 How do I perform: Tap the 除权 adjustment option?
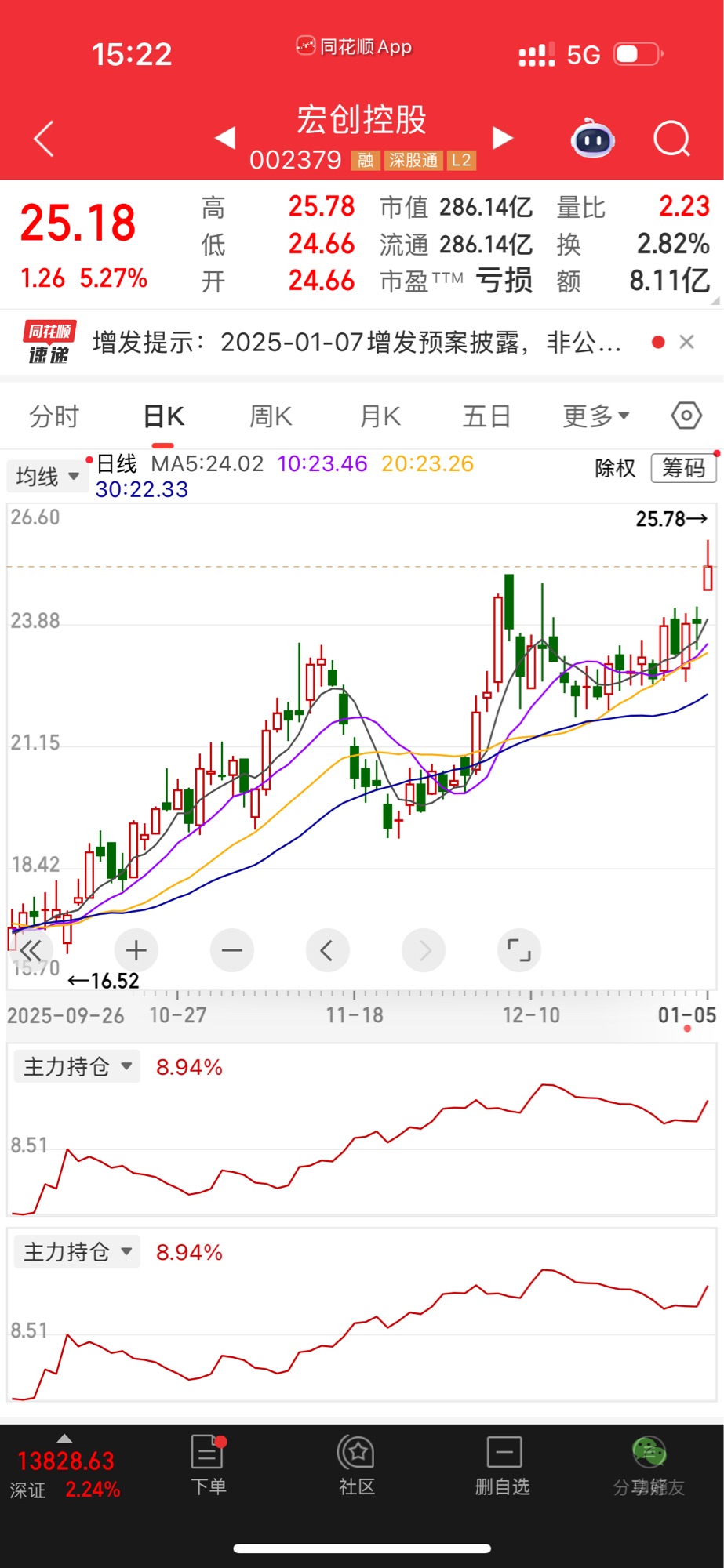click(615, 469)
